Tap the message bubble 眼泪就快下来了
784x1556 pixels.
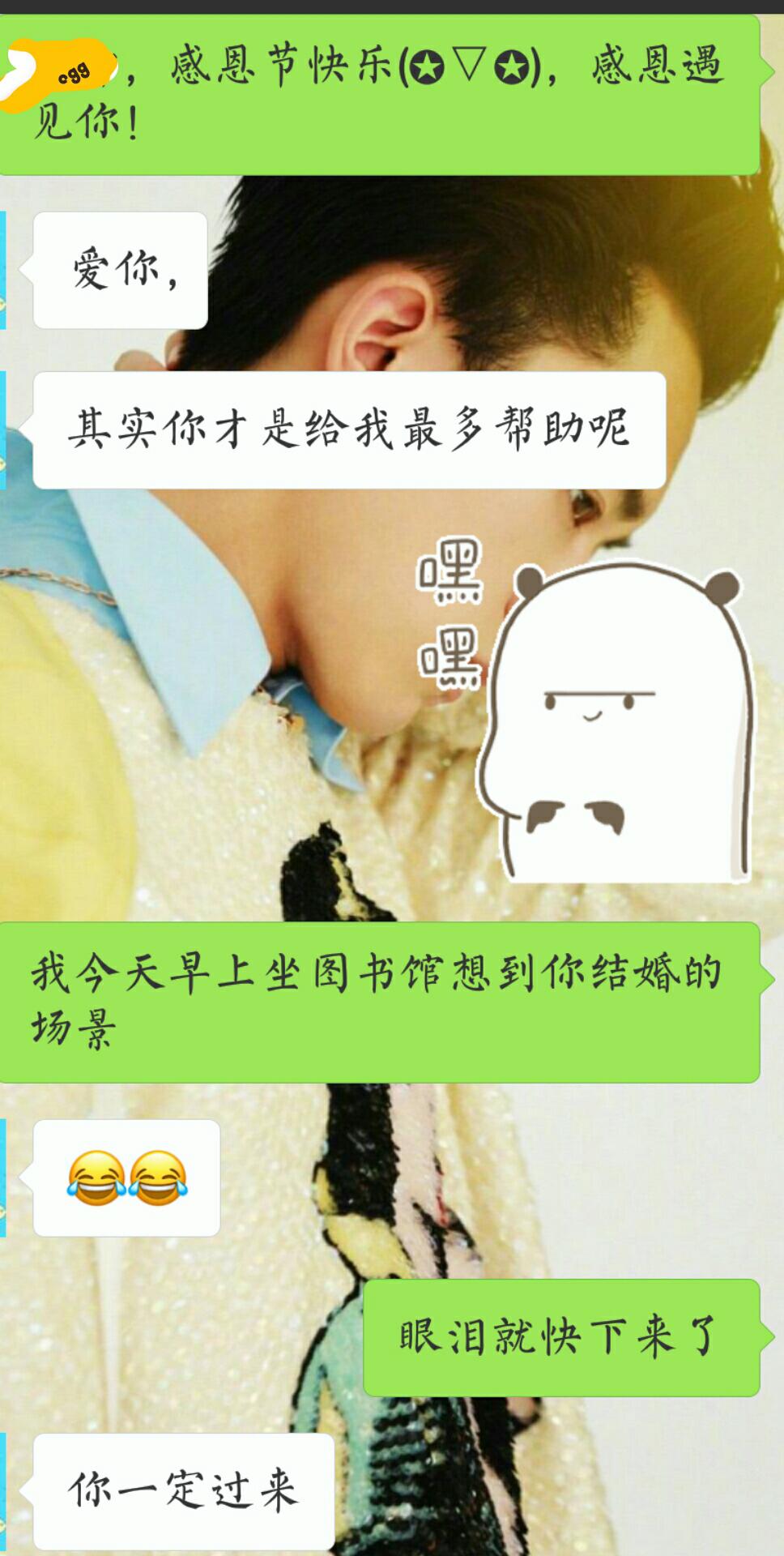(561, 1337)
